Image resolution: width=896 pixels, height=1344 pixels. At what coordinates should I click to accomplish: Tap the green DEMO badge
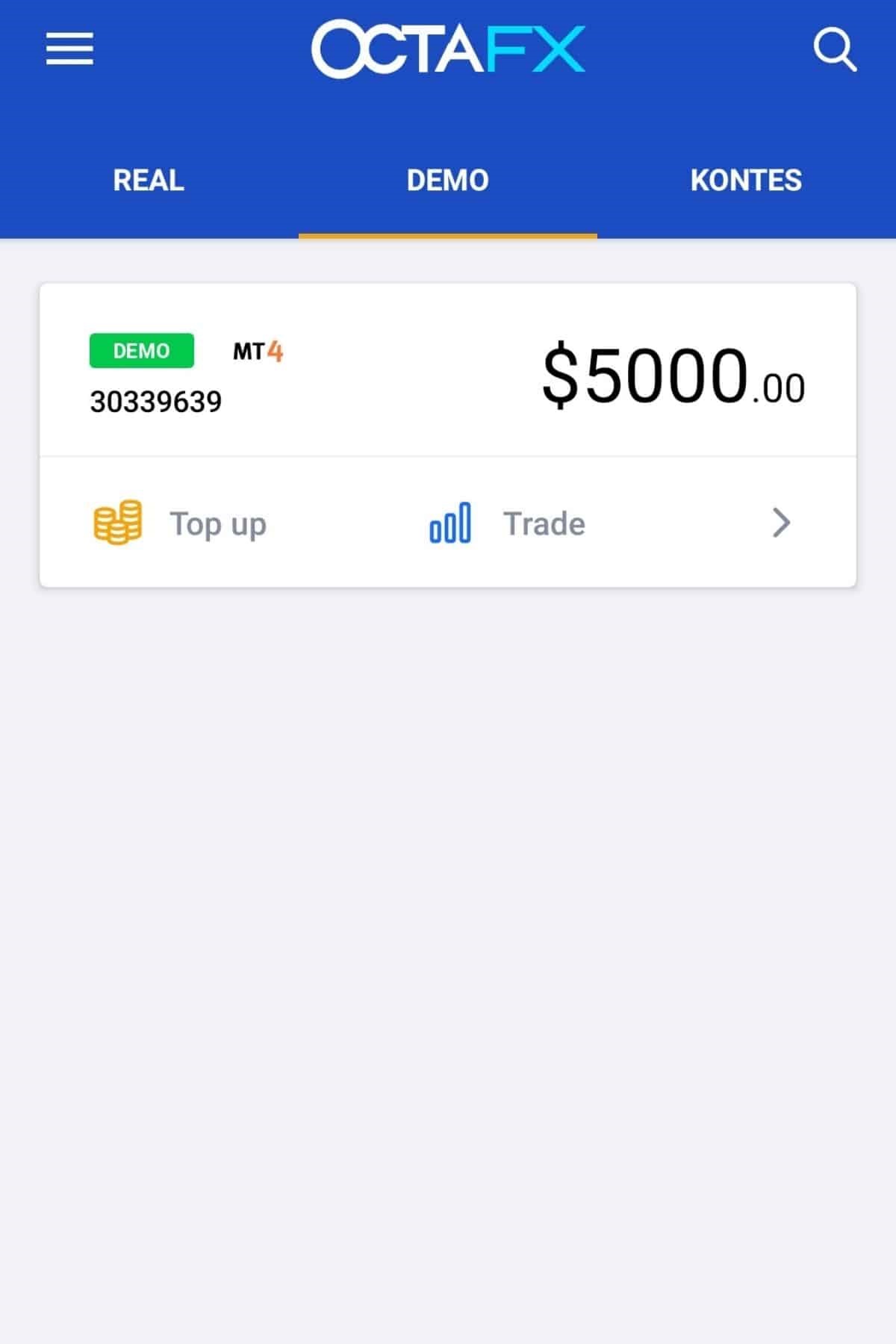tap(142, 350)
